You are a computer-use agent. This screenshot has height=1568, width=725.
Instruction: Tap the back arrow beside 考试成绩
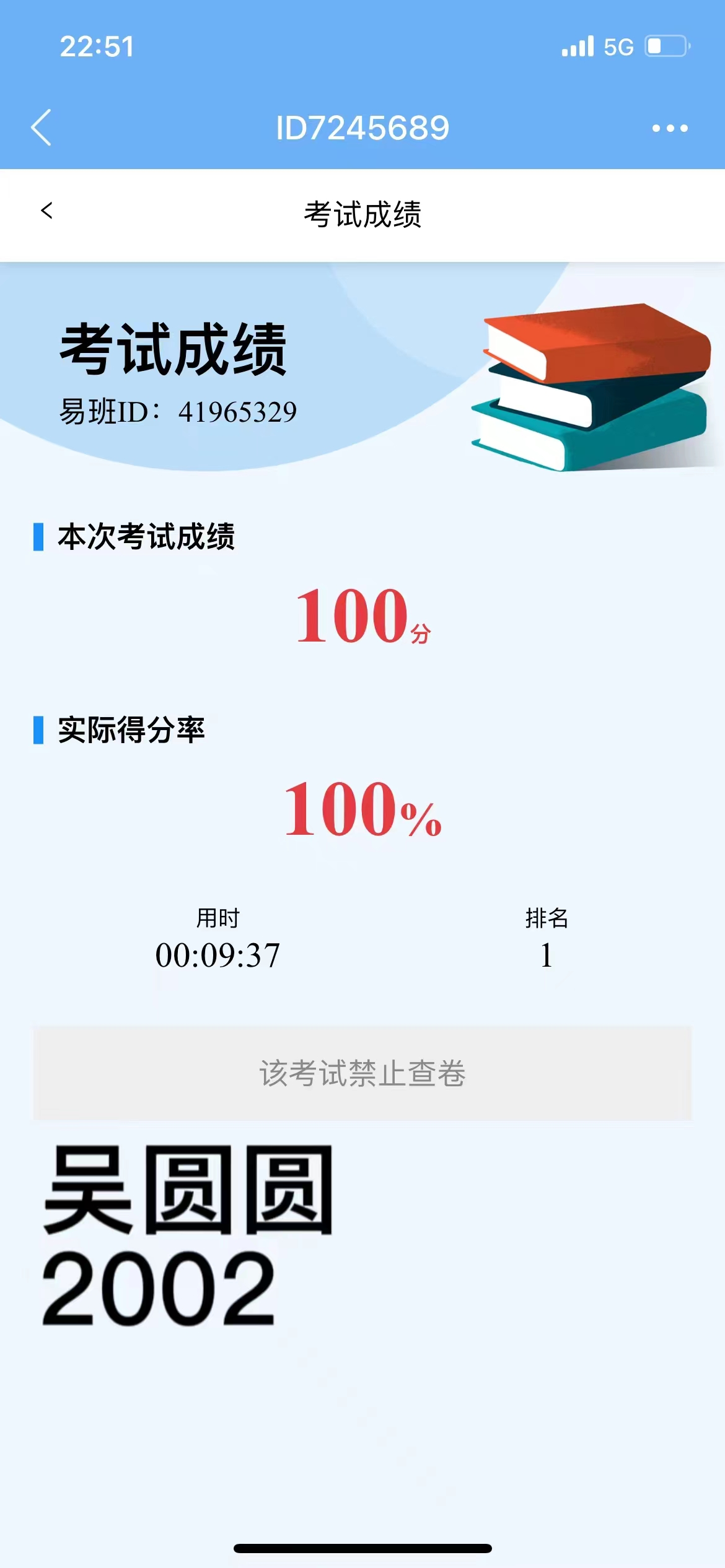(x=46, y=211)
